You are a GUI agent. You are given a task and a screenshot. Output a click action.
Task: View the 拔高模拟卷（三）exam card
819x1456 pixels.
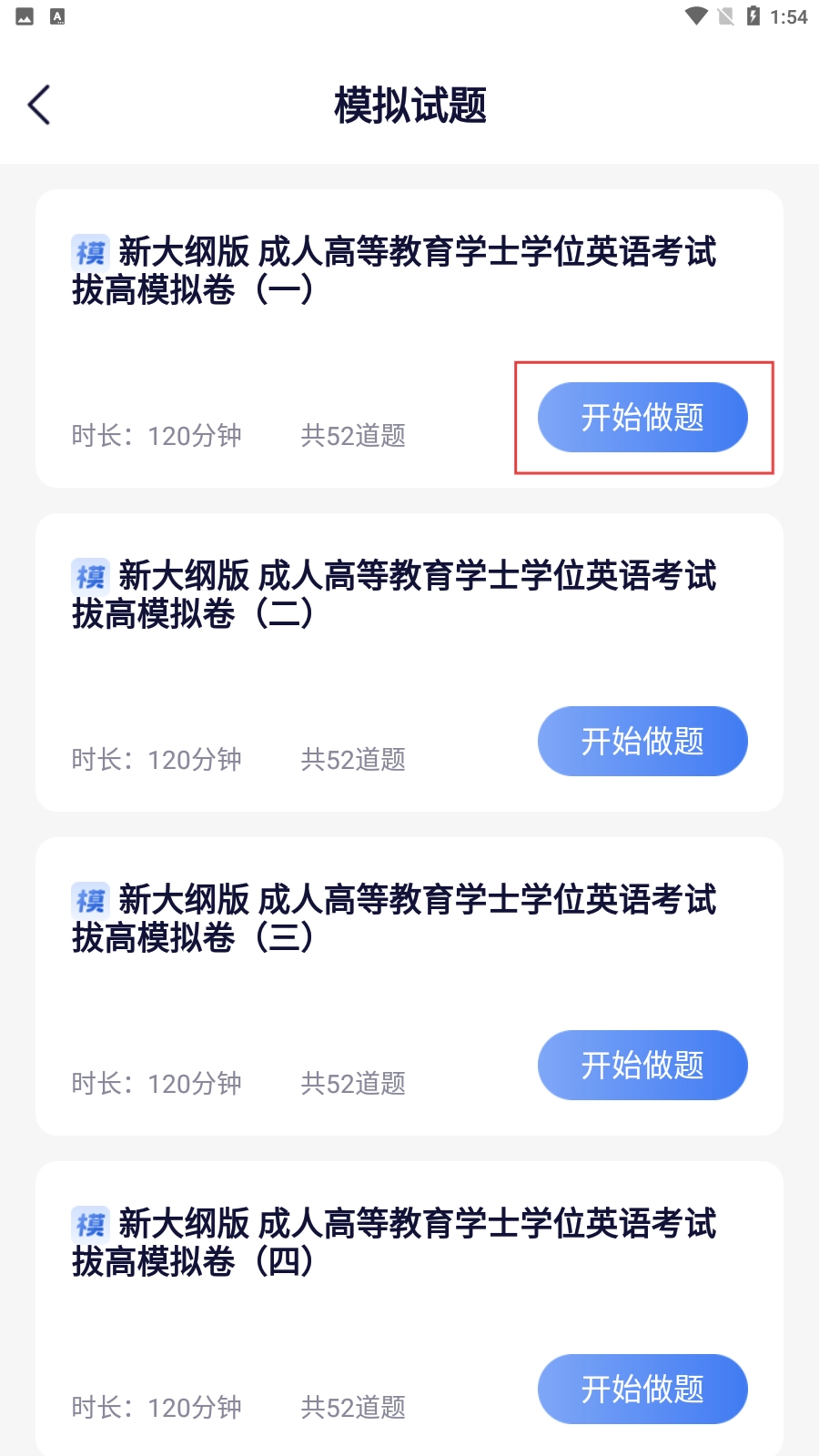(x=394, y=919)
